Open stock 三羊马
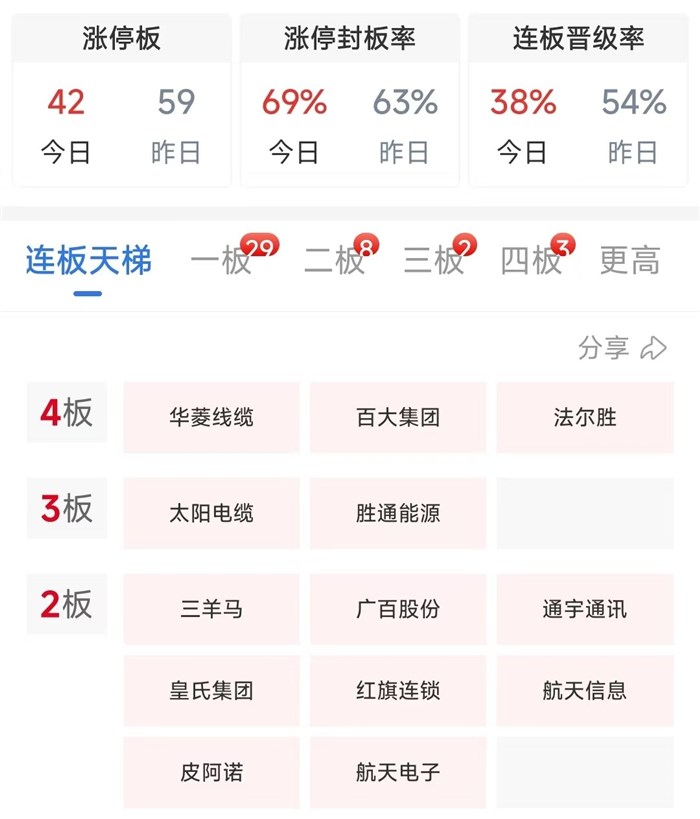The height and width of the screenshot is (819, 700). [211, 609]
